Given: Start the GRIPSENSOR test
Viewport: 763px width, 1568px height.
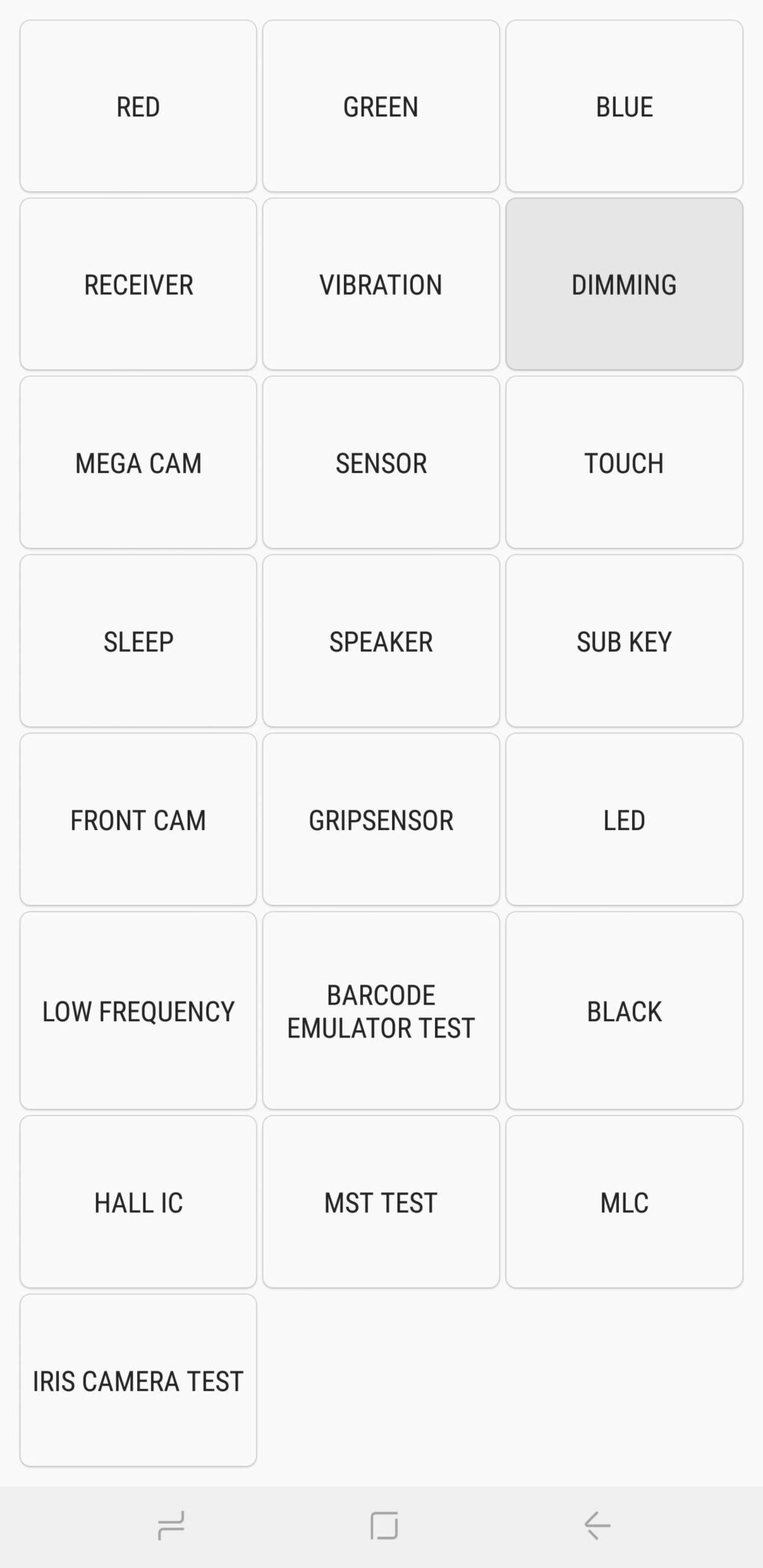Looking at the screenshot, I should click(381, 819).
